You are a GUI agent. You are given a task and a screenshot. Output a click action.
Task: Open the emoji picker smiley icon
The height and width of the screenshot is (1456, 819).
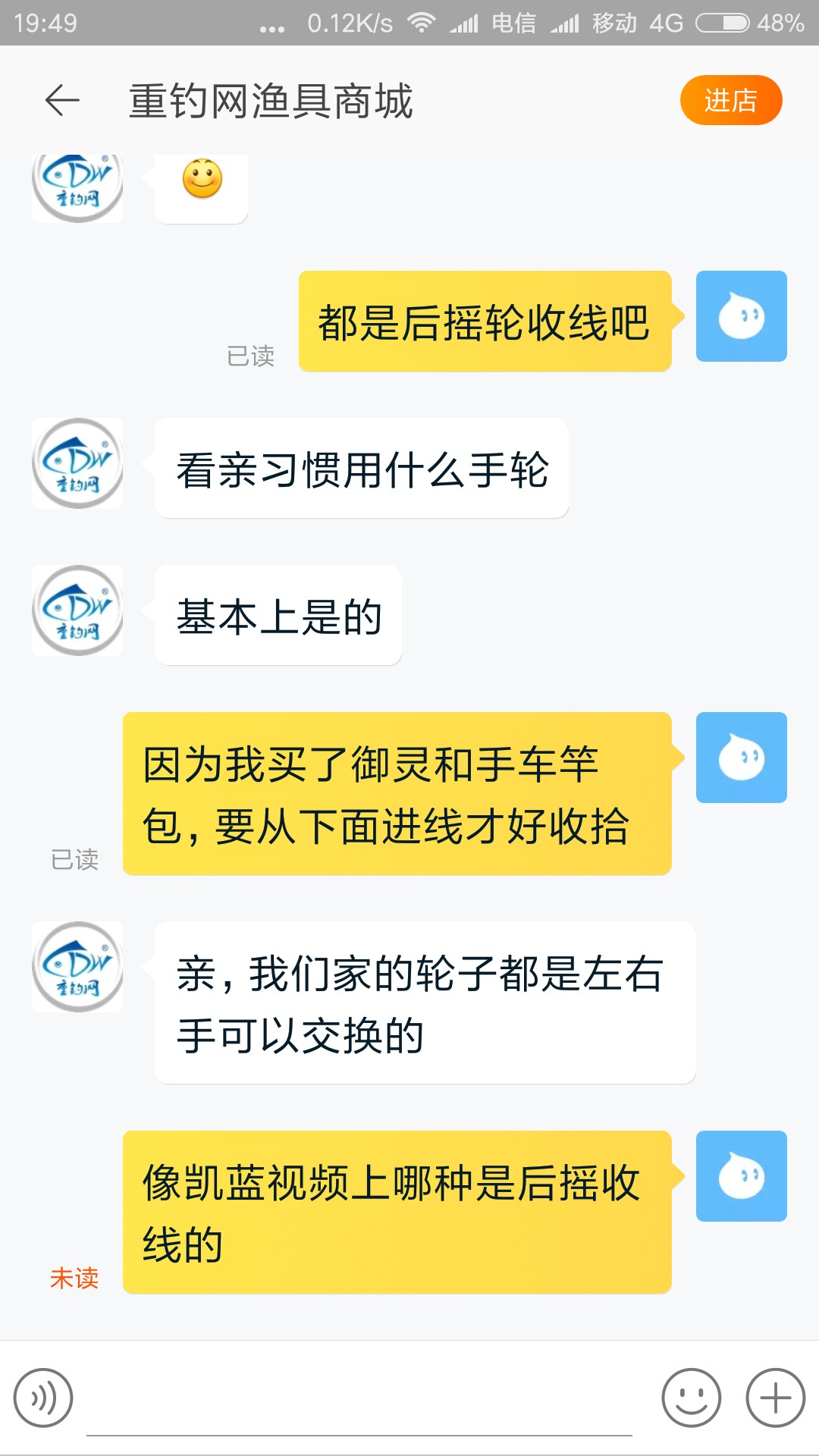click(x=691, y=1398)
